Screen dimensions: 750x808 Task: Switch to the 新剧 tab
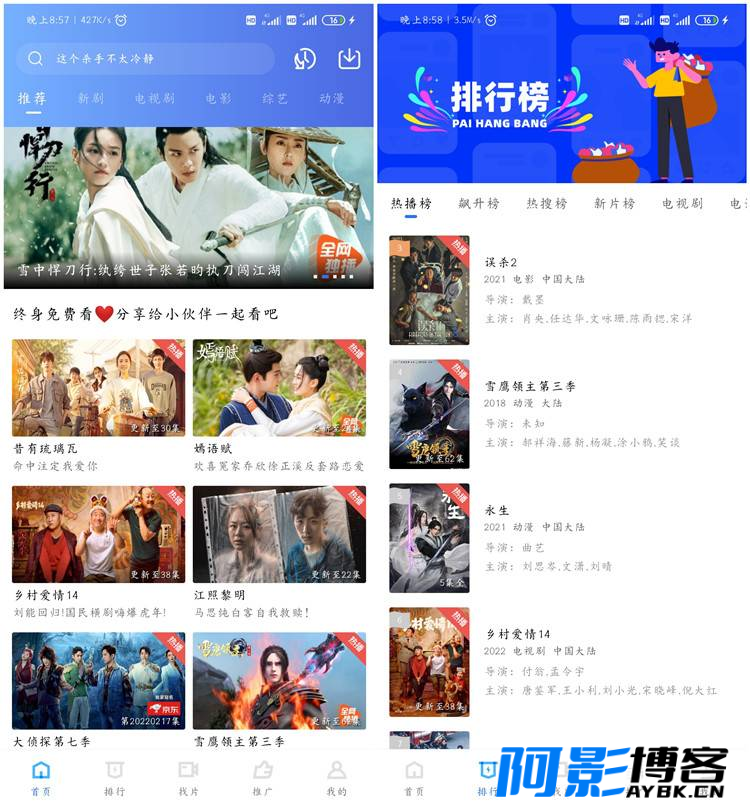coord(91,99)
